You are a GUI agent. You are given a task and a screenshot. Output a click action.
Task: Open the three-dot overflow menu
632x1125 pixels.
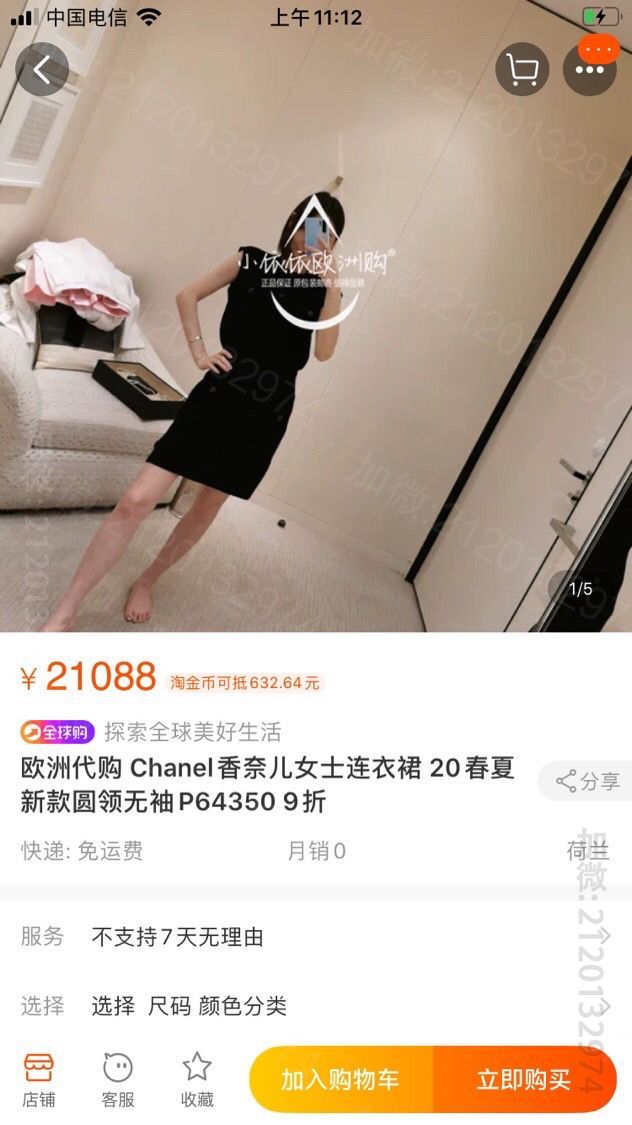tap(590, 70)
